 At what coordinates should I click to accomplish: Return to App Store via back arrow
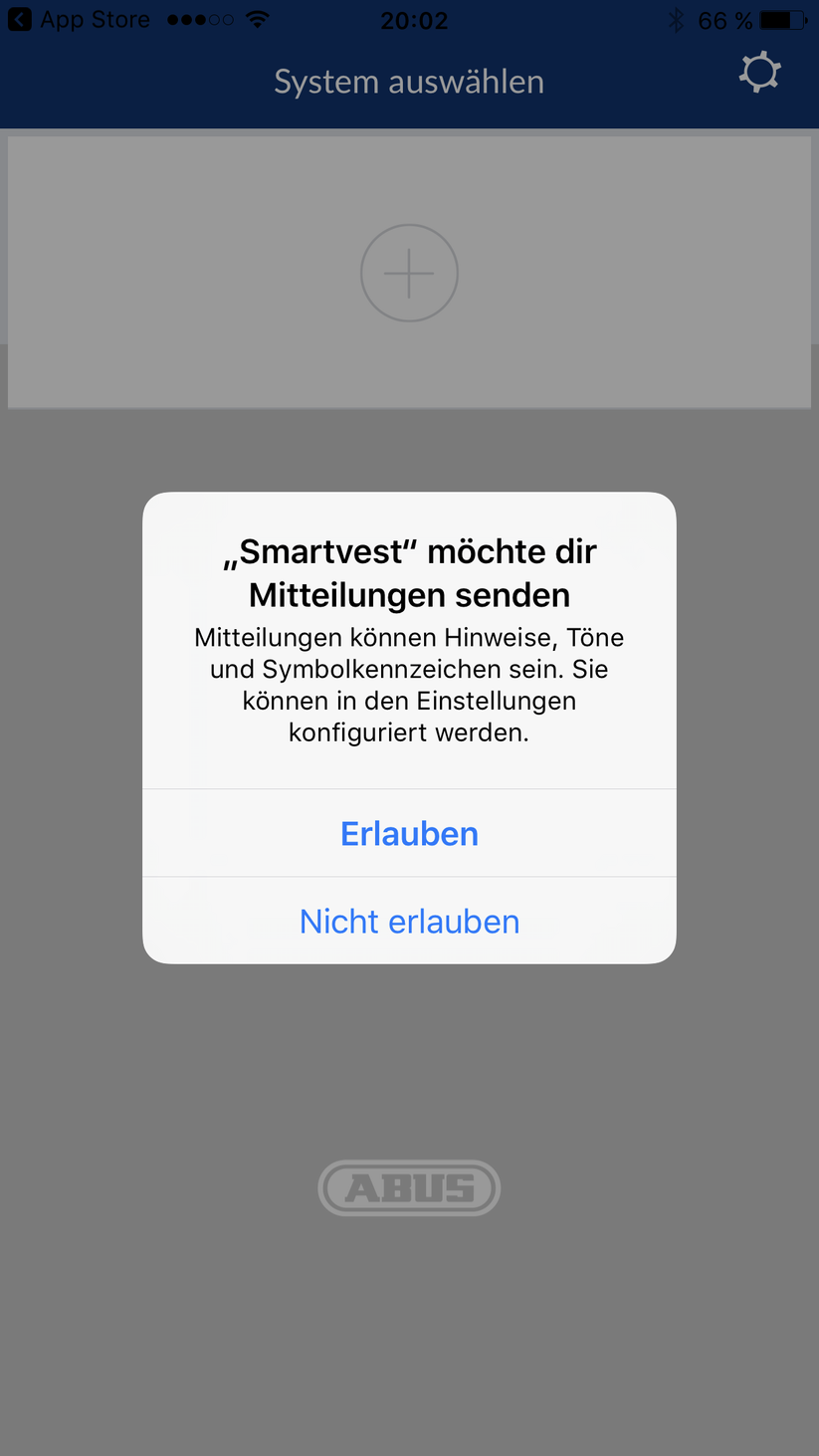20,20
